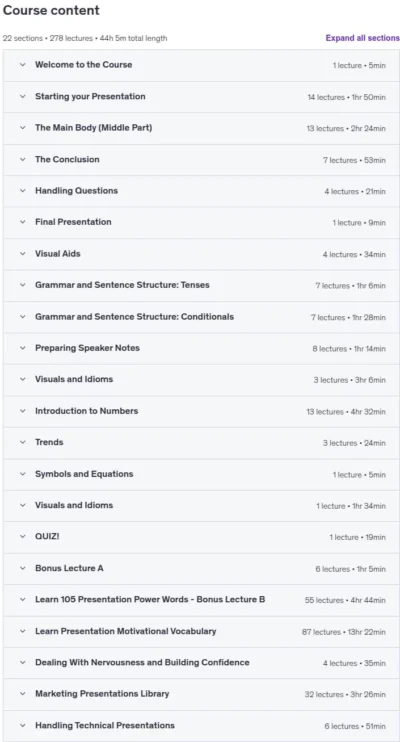Open The Main Body (Middle Part) section
This screenshot has width=400, height=742.
[x=201, y=128]
